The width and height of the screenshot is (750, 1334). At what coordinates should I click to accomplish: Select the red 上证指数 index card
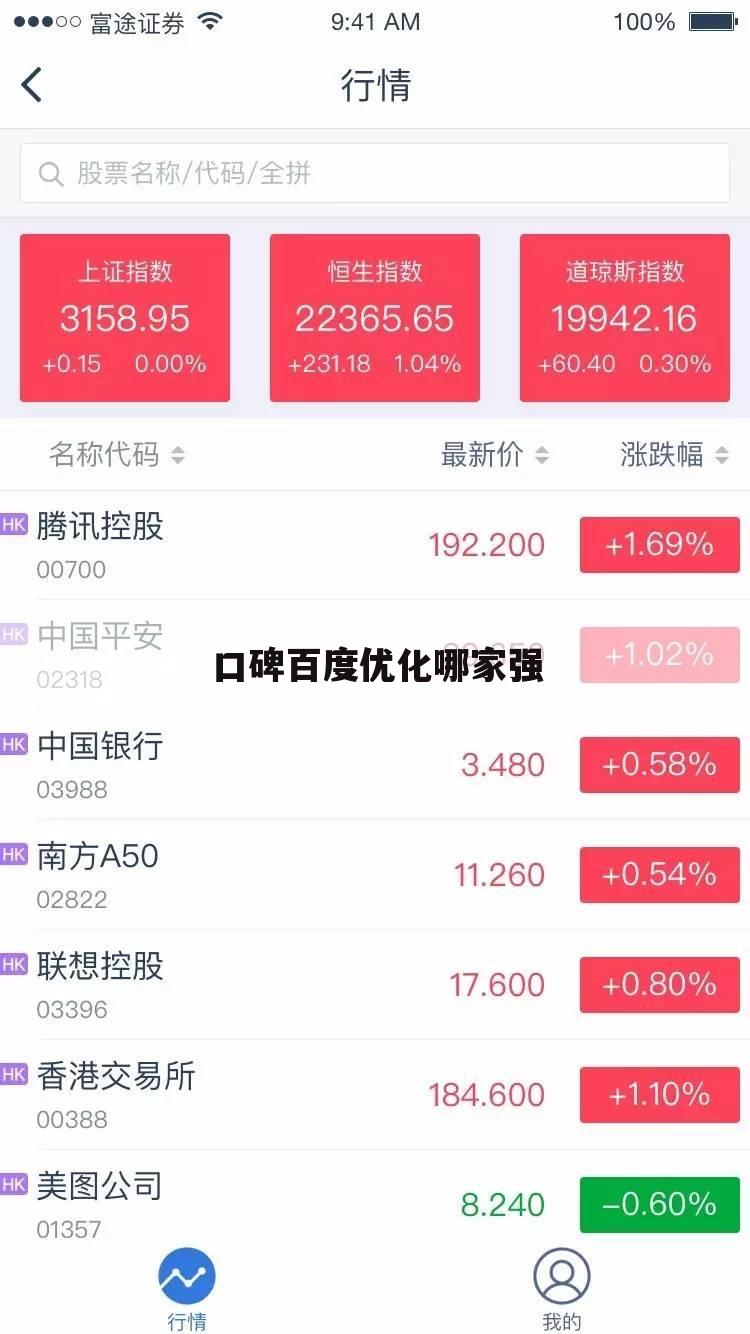click(x=124, y=317)
